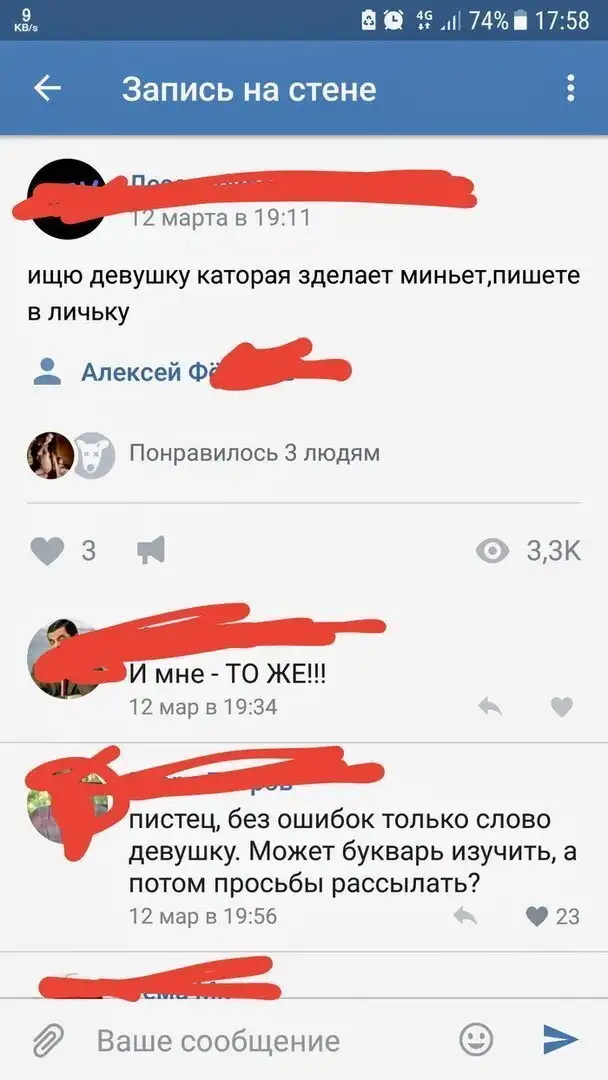Open the avatar of the 19:34 commenter
Screen dimensions: 608x1080
point(64,660)
